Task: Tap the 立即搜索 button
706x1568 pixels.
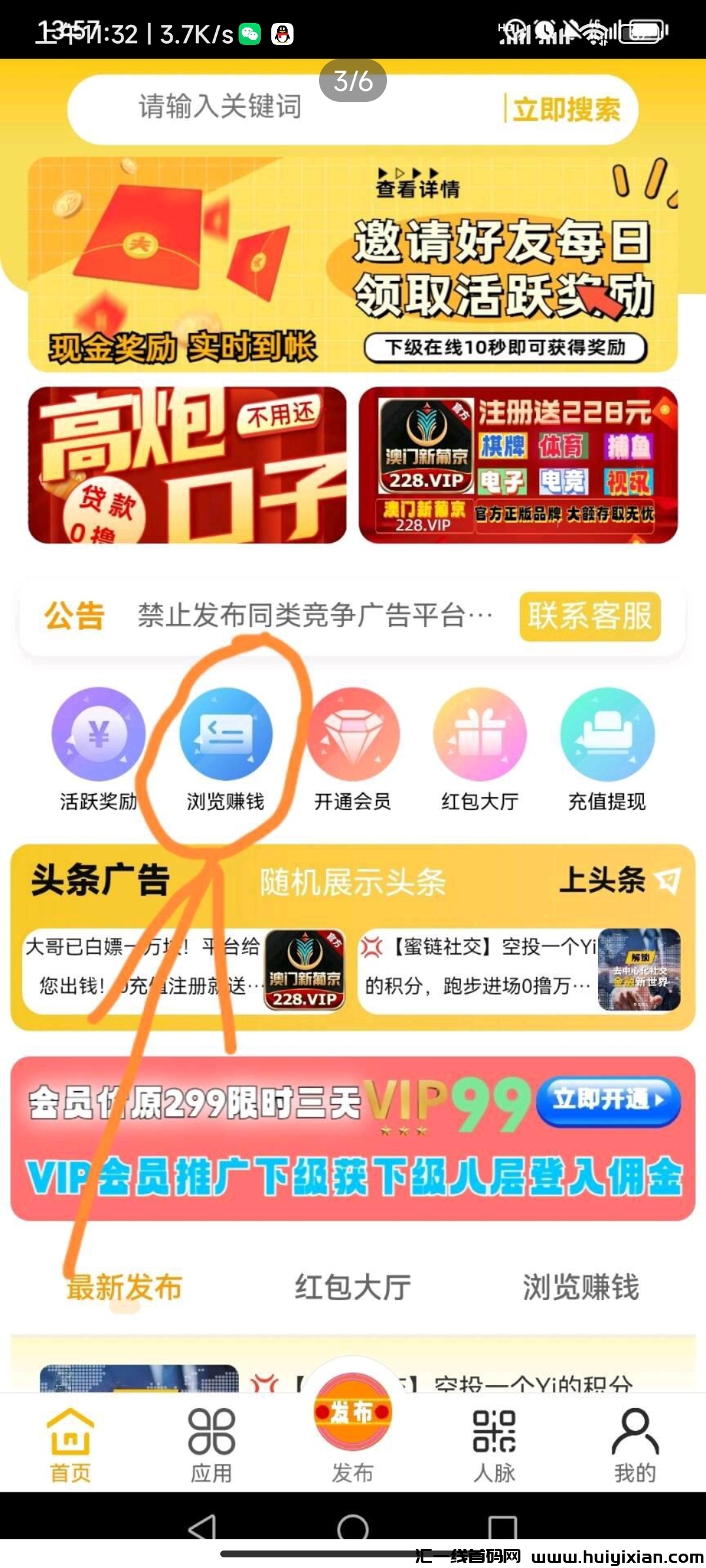Action: [566, 109]
